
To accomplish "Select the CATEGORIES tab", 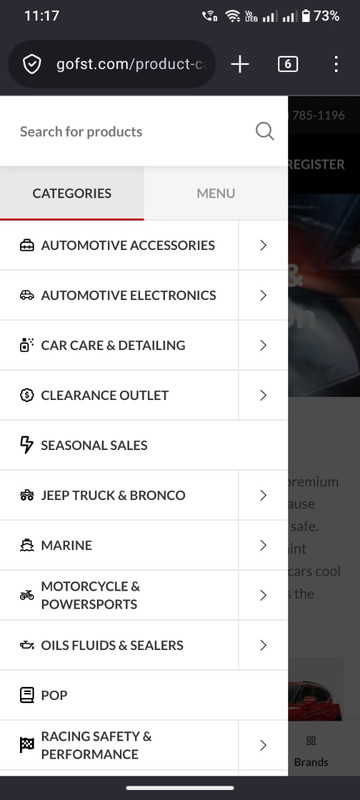I will click(72, 193).
